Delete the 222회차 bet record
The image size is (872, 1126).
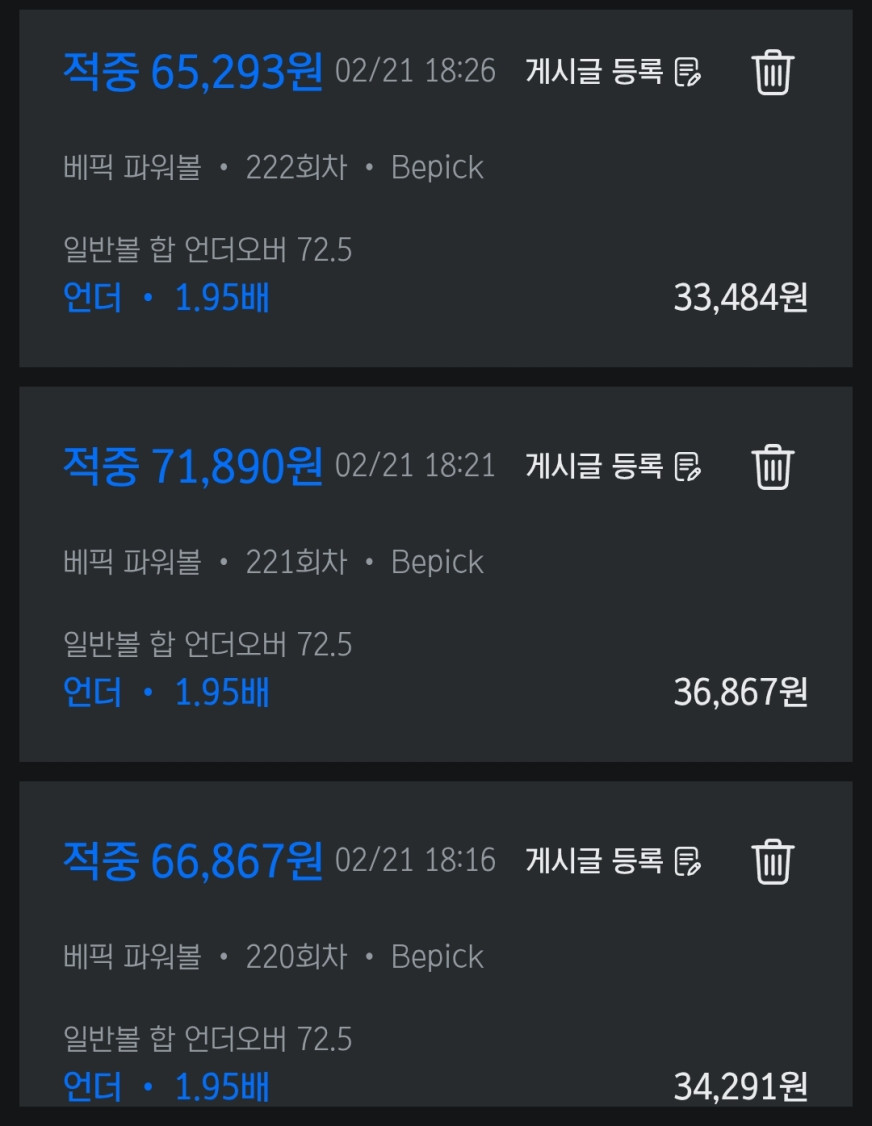coord(772,73)
